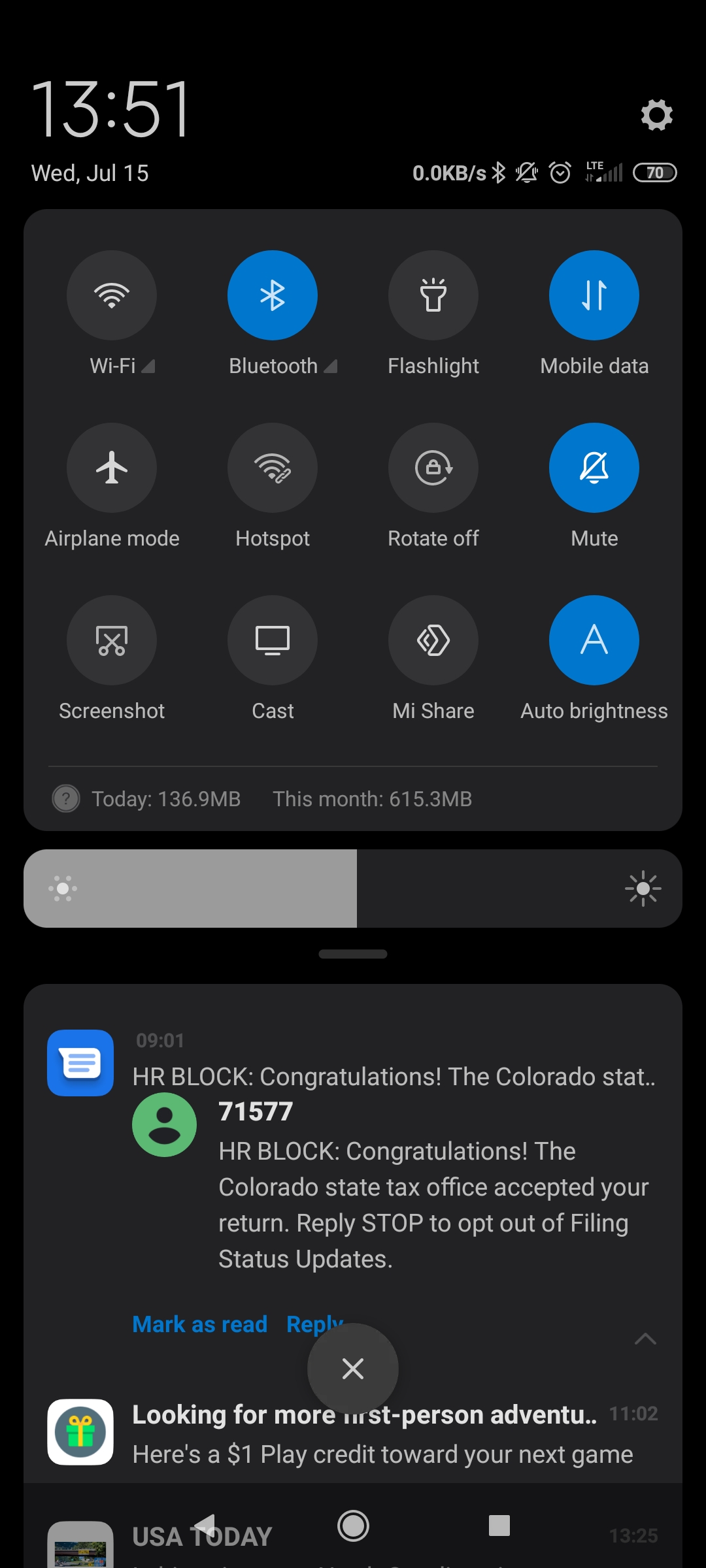This screenshot has height=1568, width=706.
Task: Disable Mobile data
Action: 594,295
